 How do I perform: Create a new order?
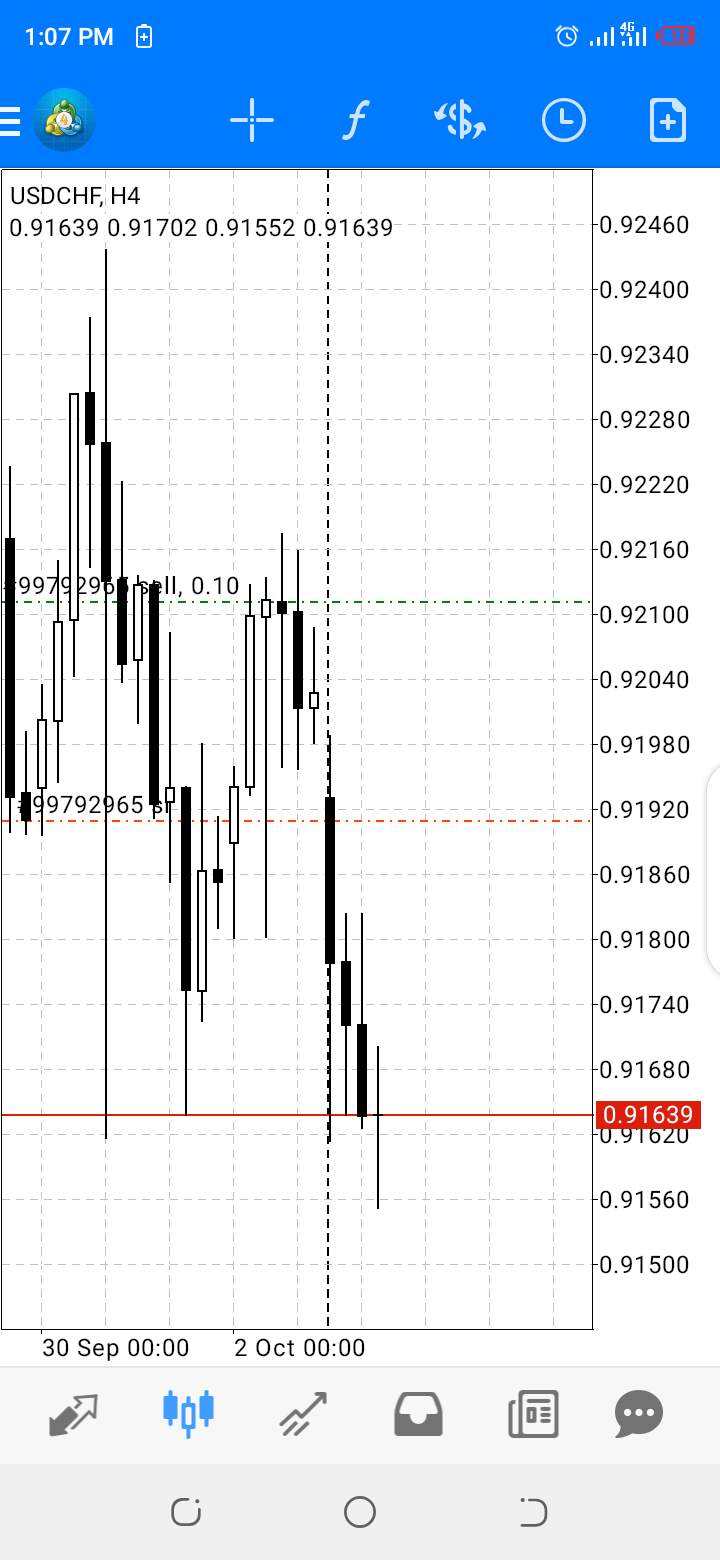click(x=668, y=121)
